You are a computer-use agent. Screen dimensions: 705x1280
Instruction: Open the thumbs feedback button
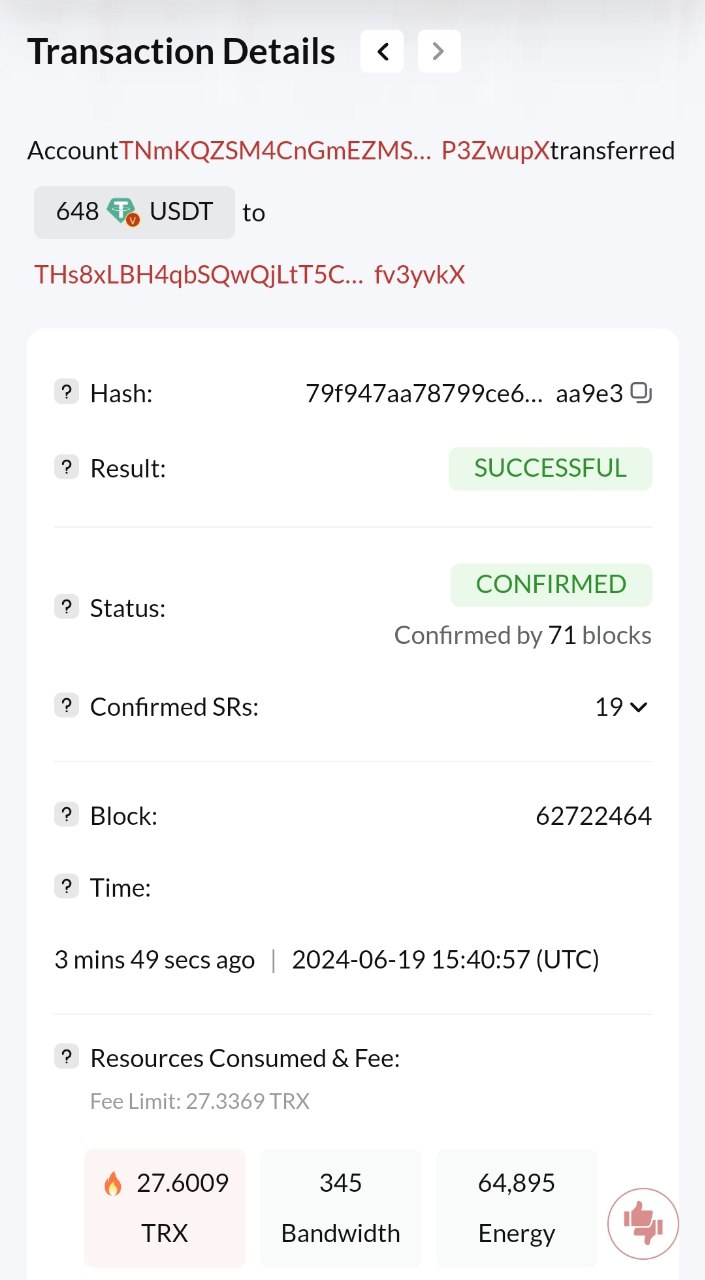pos(643,1222)
